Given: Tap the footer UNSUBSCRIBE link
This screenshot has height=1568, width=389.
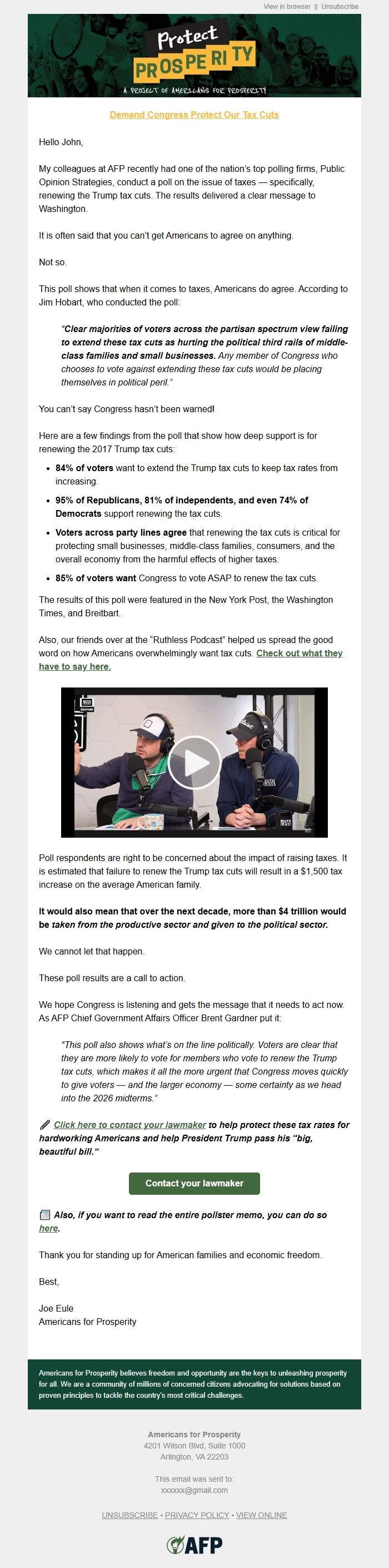Looking at the screenshot, I should 129,1515.
